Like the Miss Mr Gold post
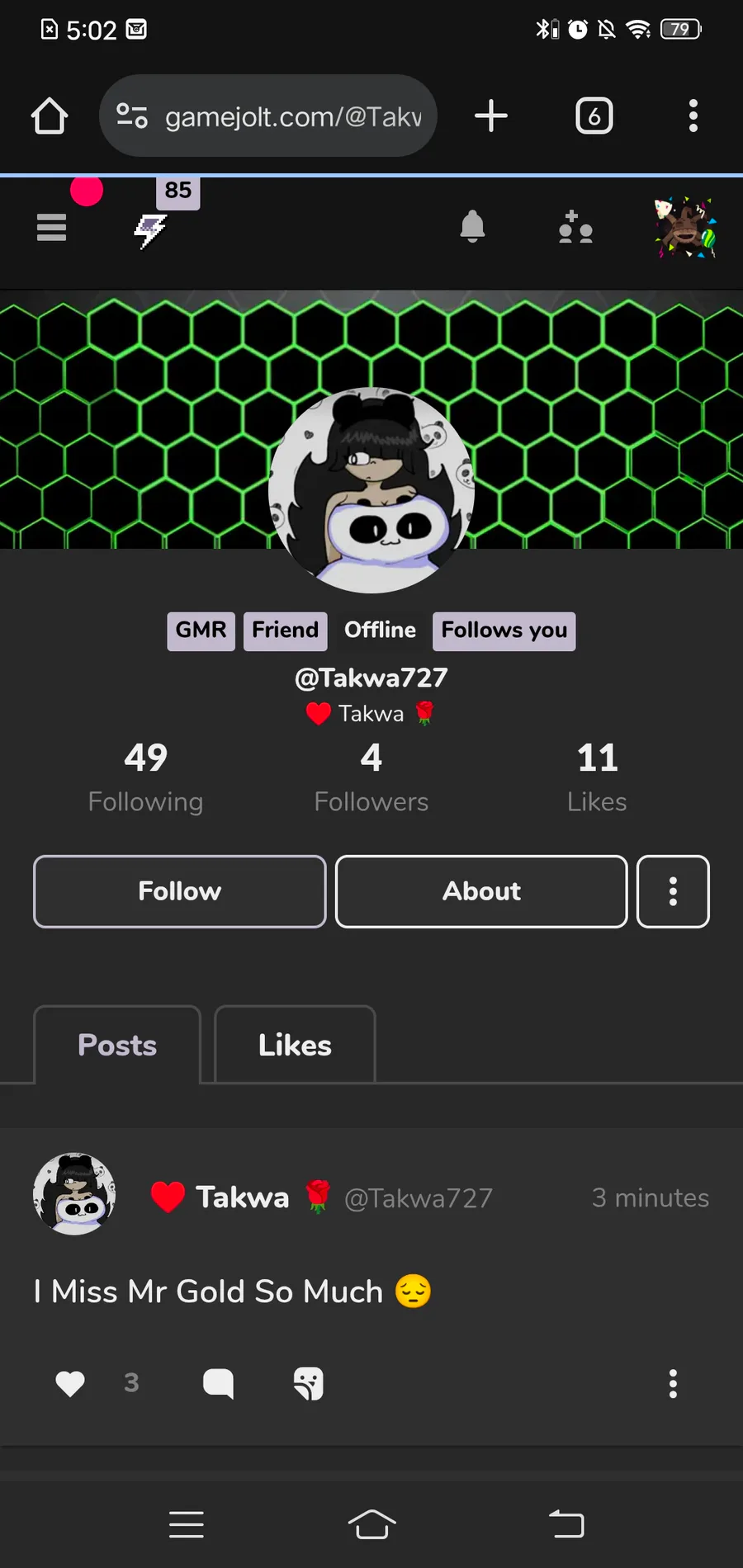Image resolution: width=743 pixels, height=1568 pixels. (70, 1383)
